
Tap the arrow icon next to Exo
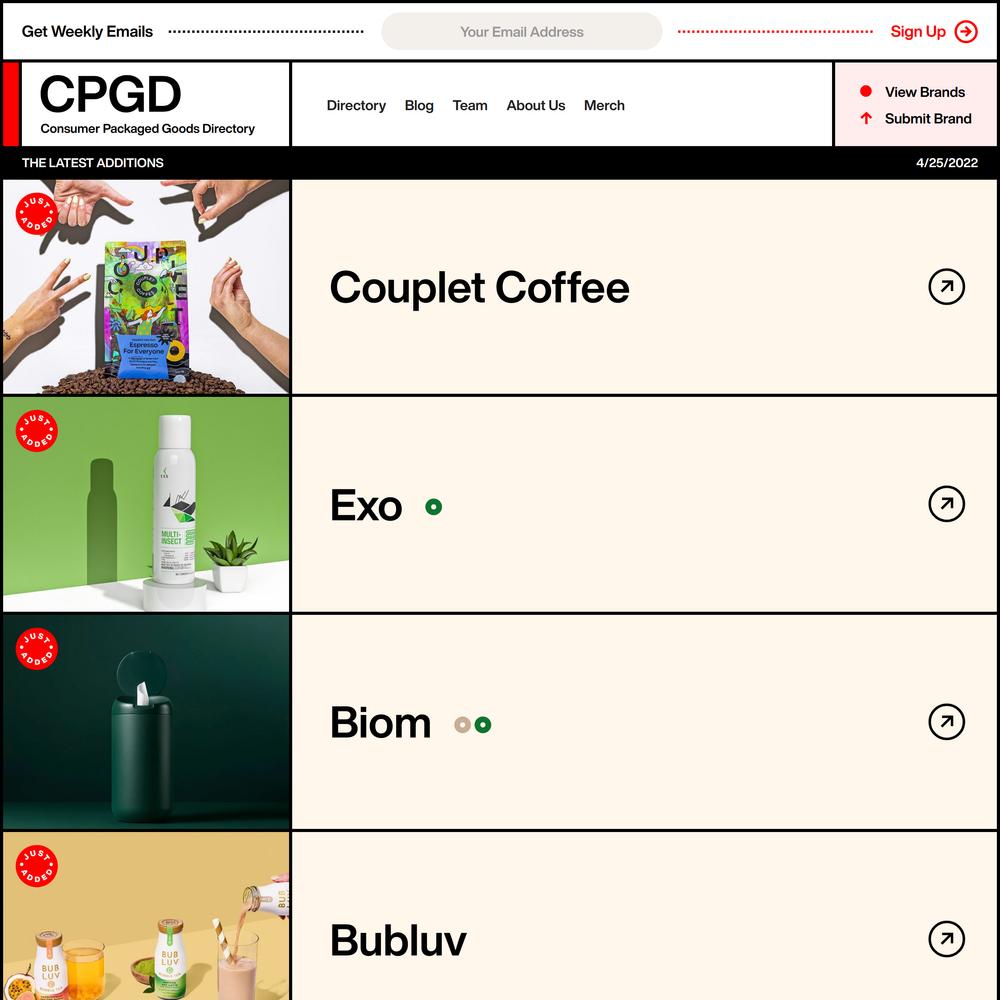946,504
